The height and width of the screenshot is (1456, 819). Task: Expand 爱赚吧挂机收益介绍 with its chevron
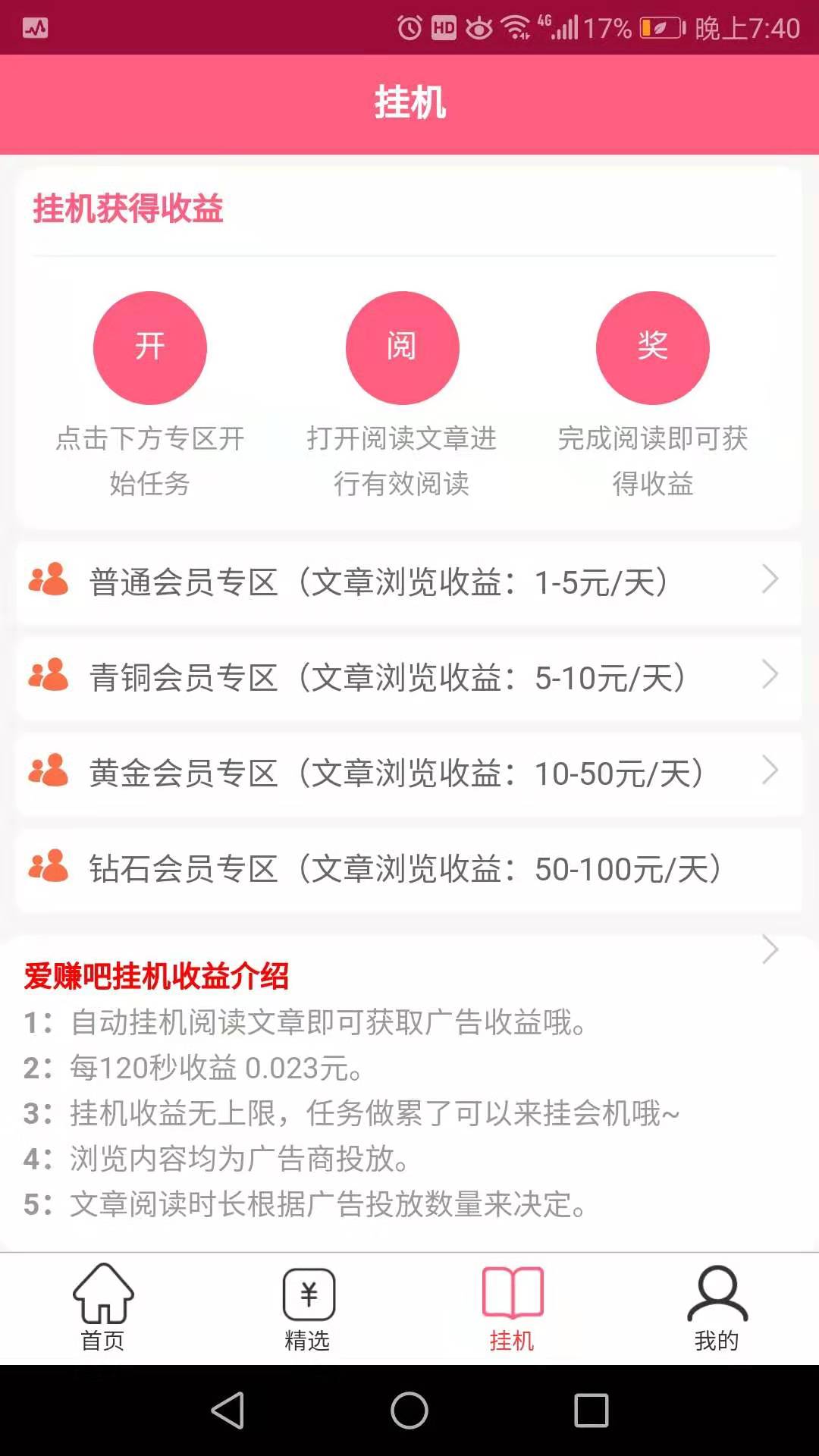(770, 949)
